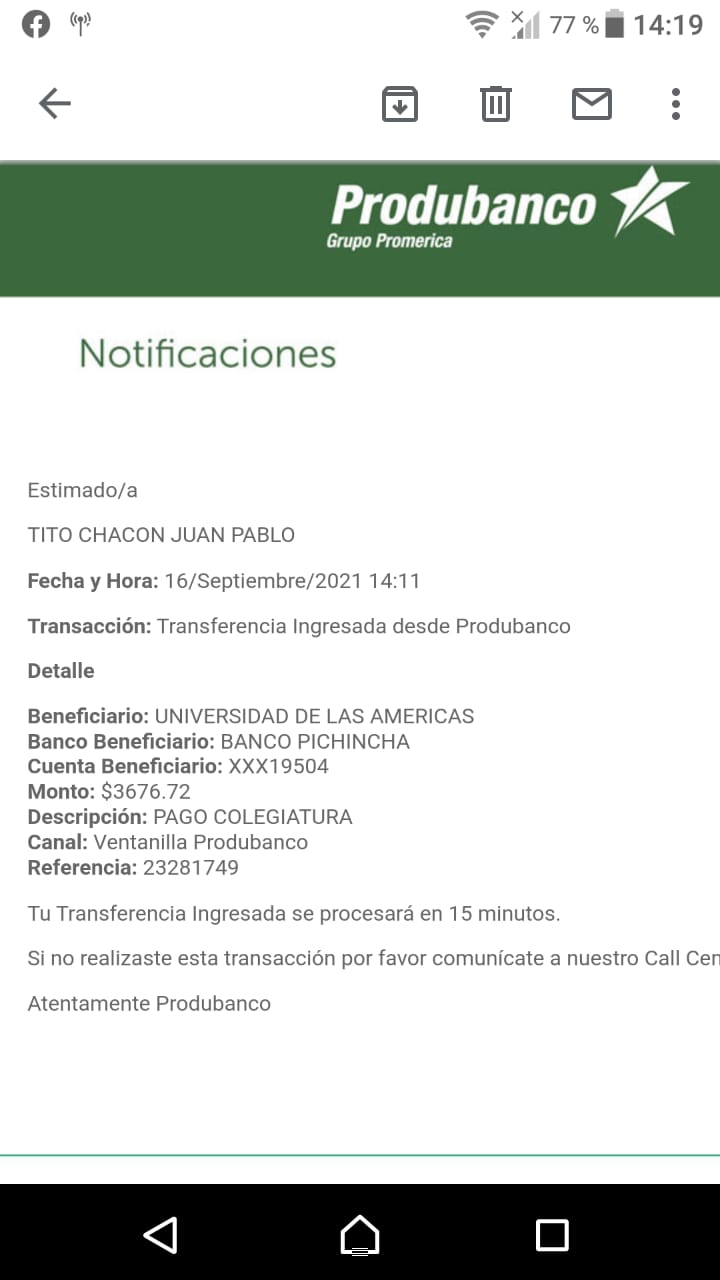Mark this email as unread
720x1280 pixels.
click(x=591, y=103)
